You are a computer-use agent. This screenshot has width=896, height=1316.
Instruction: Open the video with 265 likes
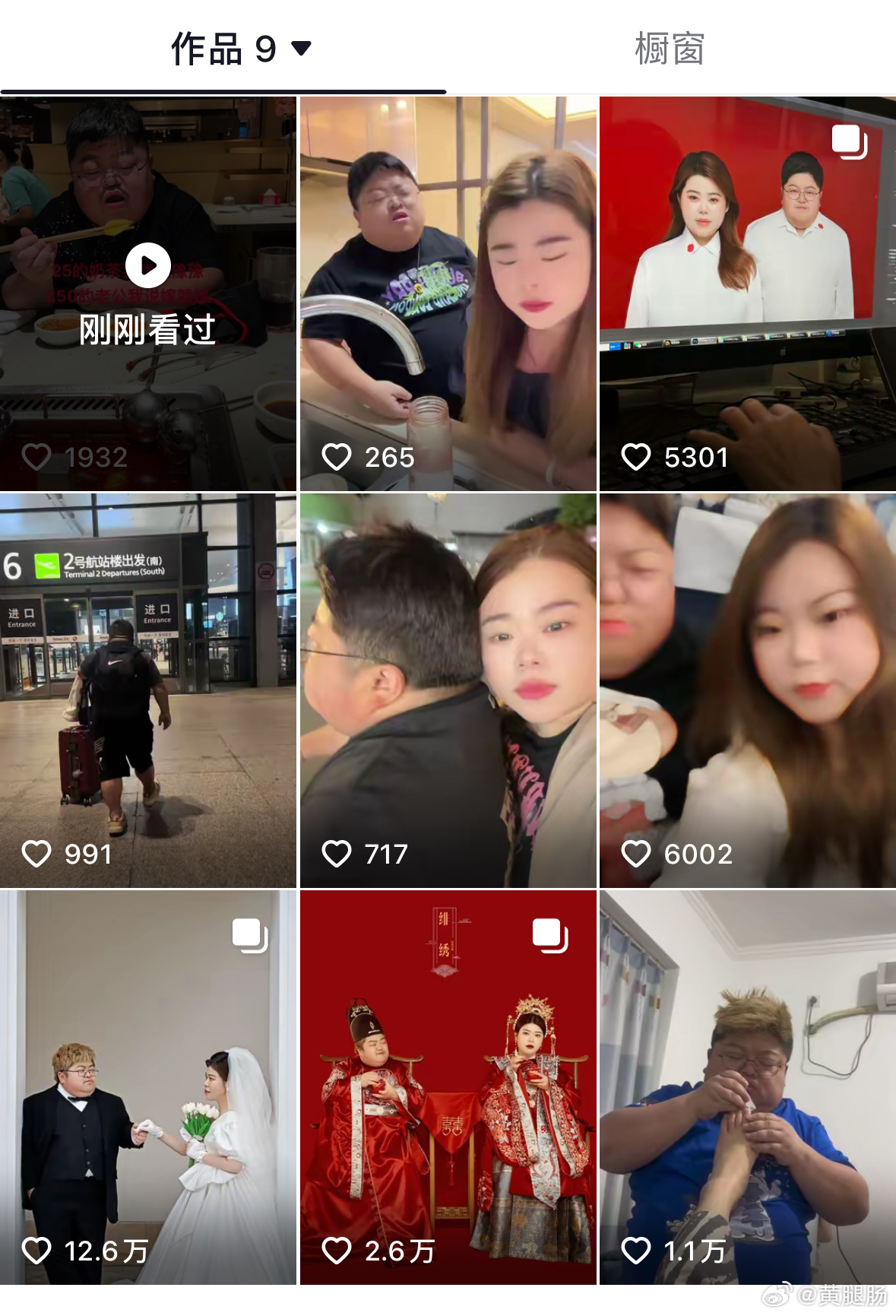tap(448, 293)
